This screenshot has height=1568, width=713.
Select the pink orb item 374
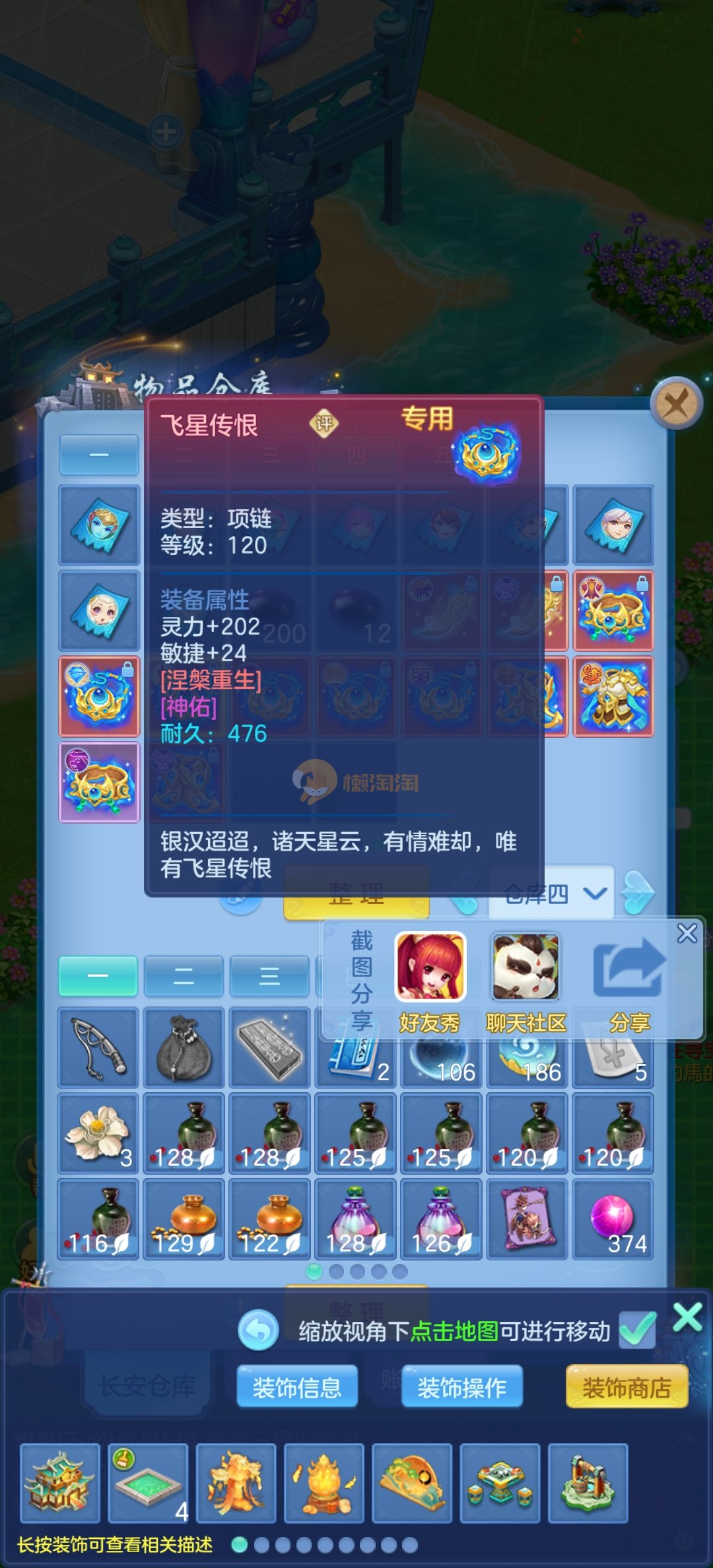click(613, 1220)
